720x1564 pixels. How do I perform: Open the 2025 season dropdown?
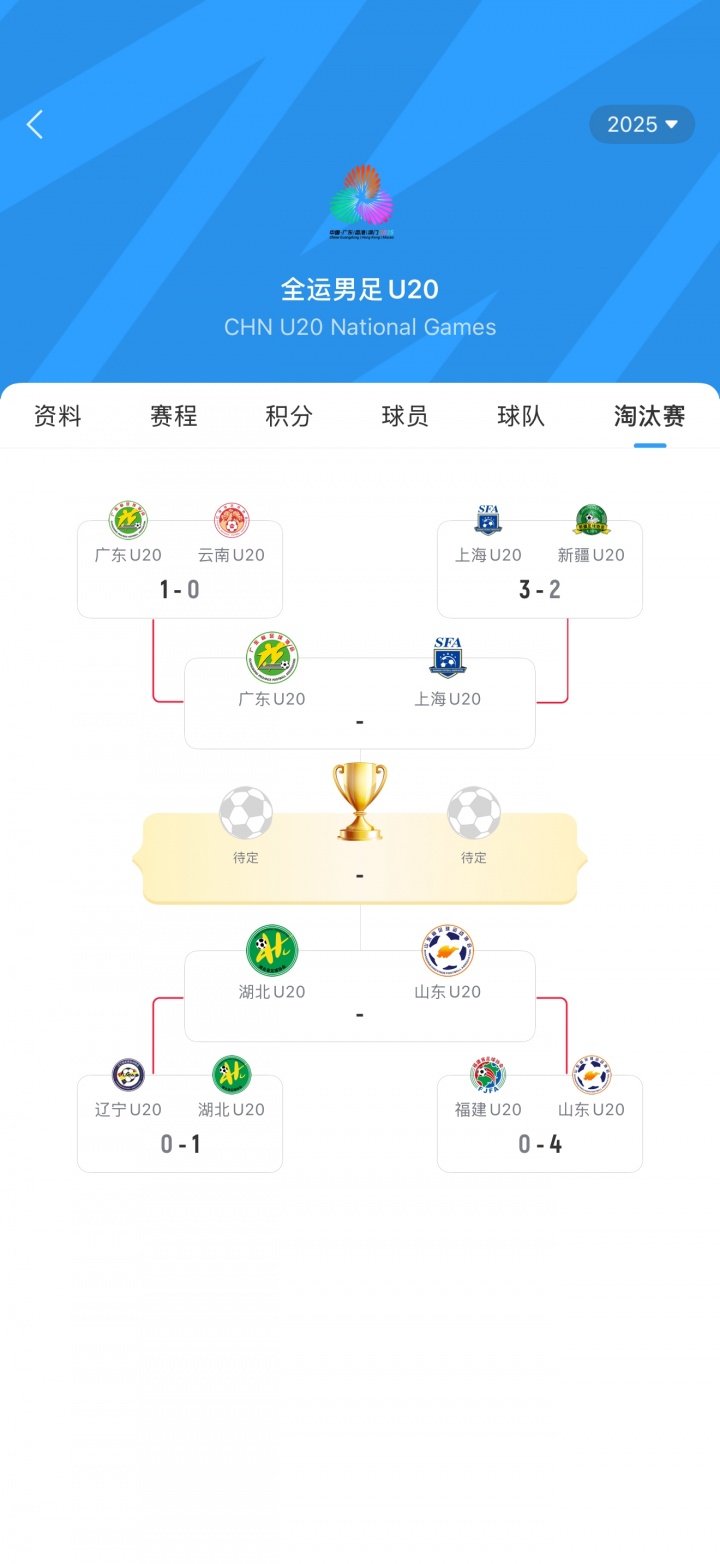click(641, 125)
